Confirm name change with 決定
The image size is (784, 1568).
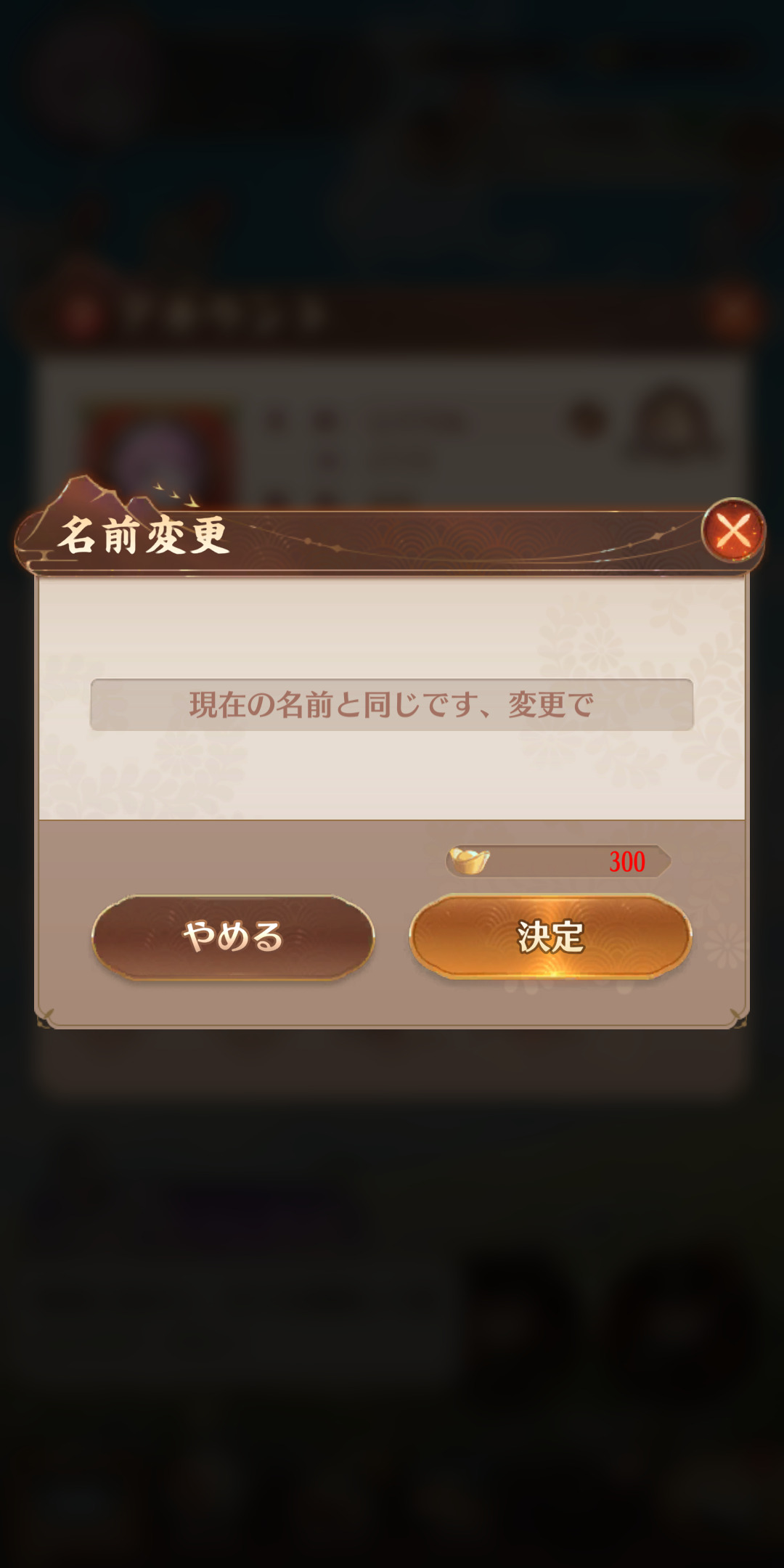tap(550, 937)
